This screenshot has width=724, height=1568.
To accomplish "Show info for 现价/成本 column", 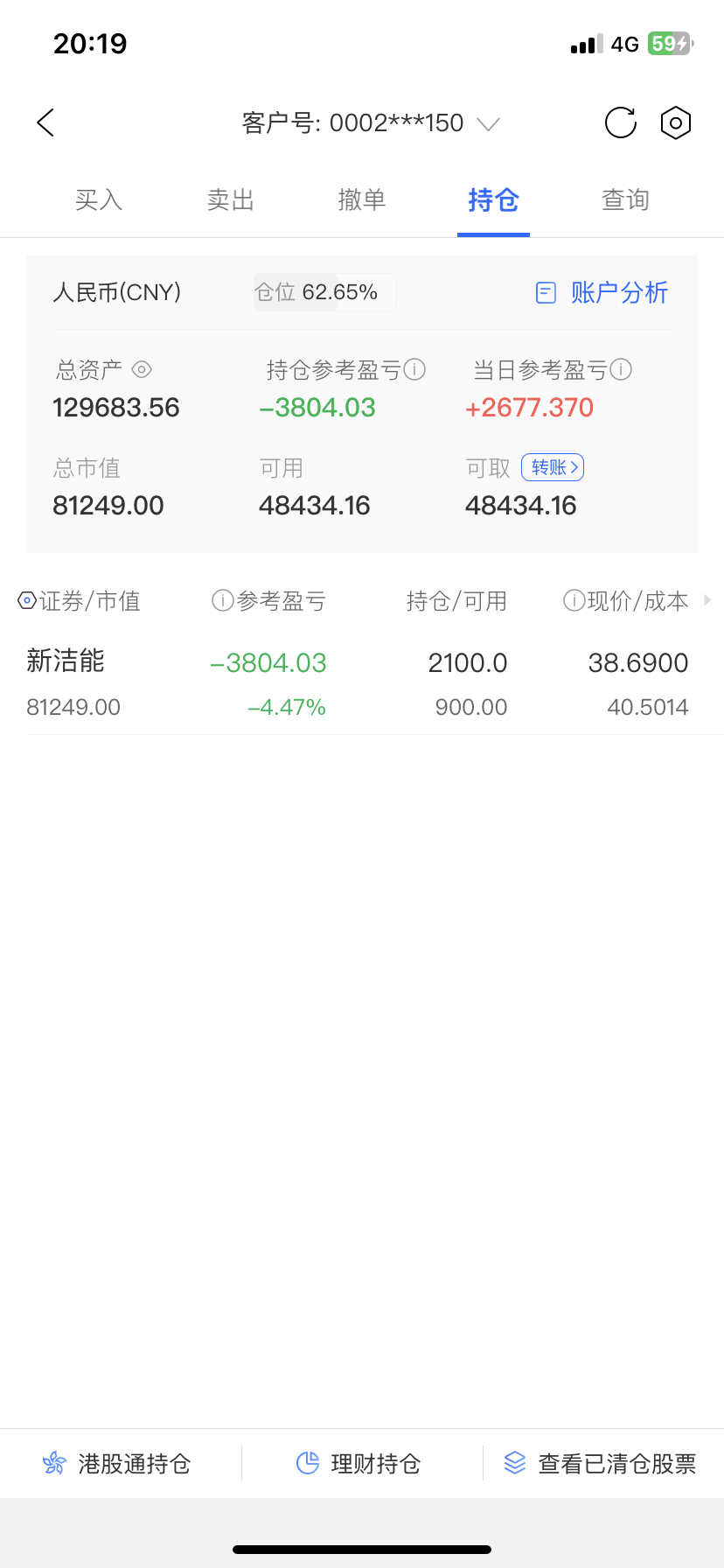I will tap(574, 601).
